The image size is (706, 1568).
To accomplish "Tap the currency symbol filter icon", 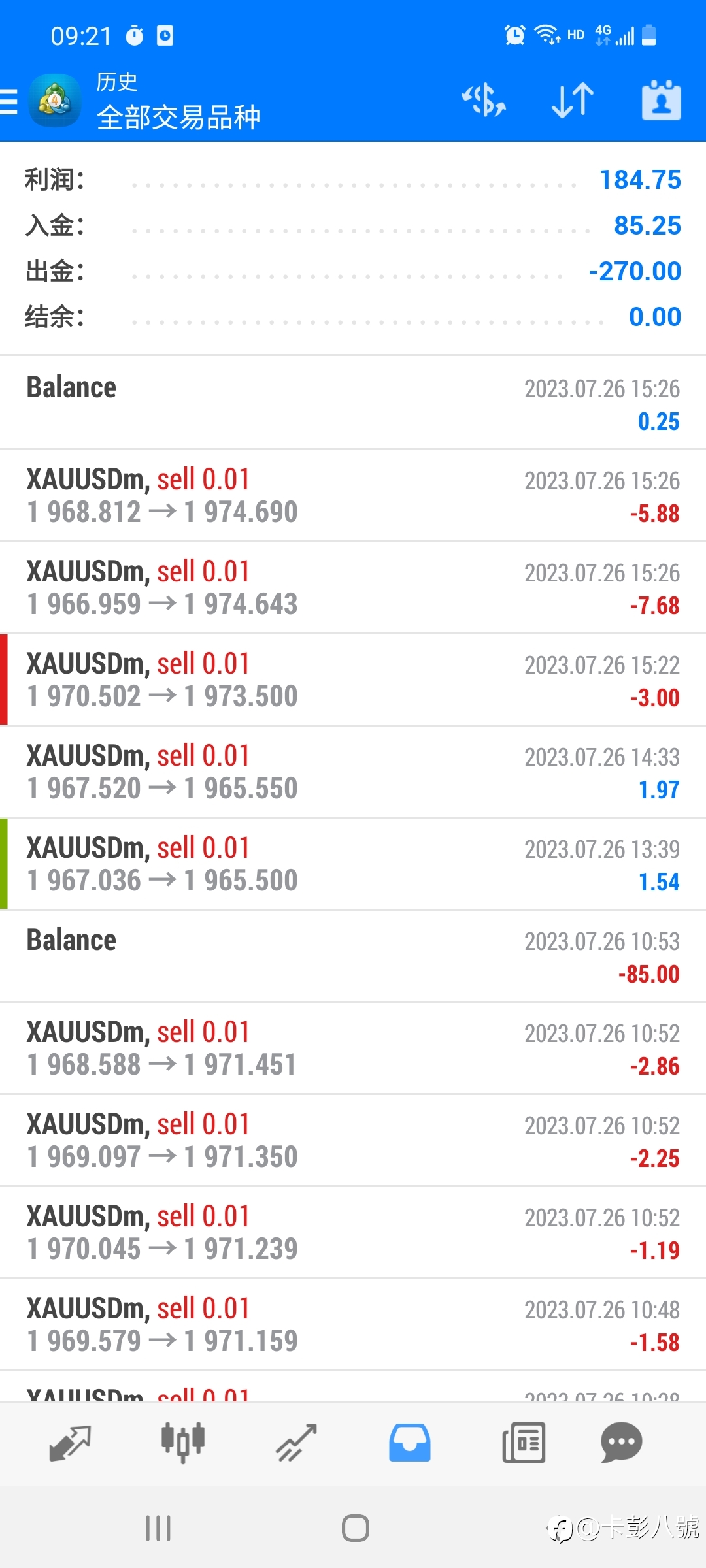I will [484, 101].
